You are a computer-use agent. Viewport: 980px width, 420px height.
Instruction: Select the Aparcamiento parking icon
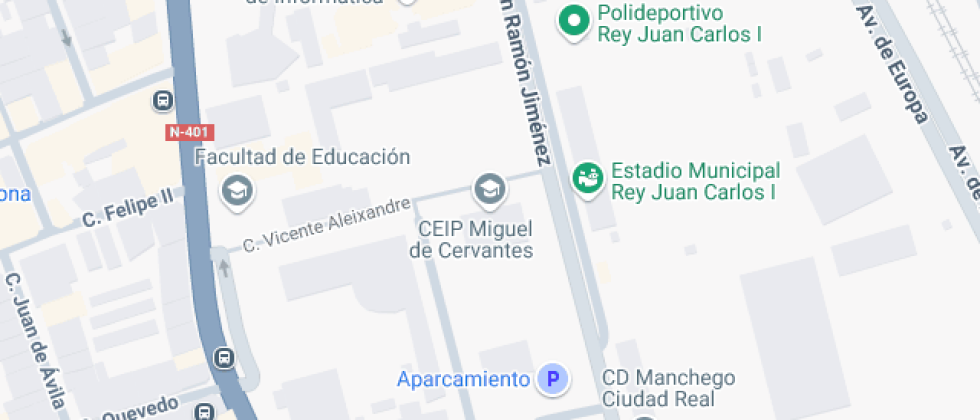coord(551,379)
